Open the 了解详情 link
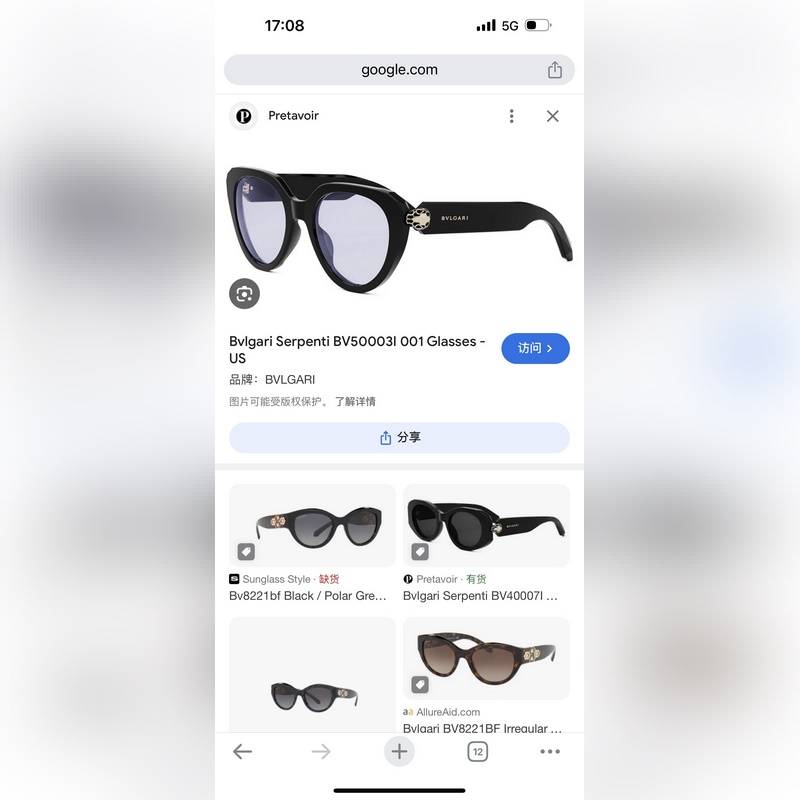The height and width of the screenshot is (800, 800). [355, 401]
